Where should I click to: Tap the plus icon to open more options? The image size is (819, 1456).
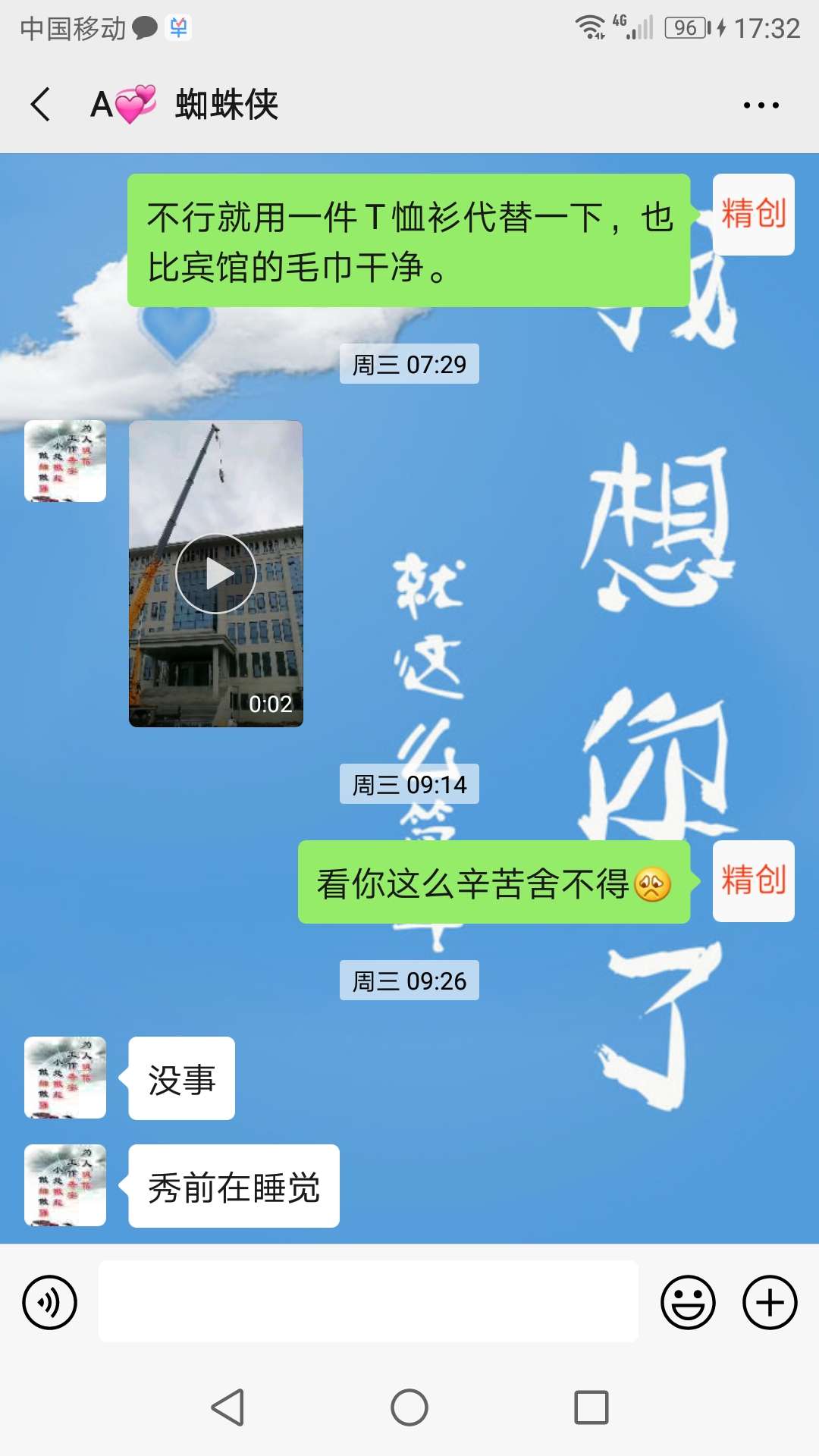tap(771, 1301)
